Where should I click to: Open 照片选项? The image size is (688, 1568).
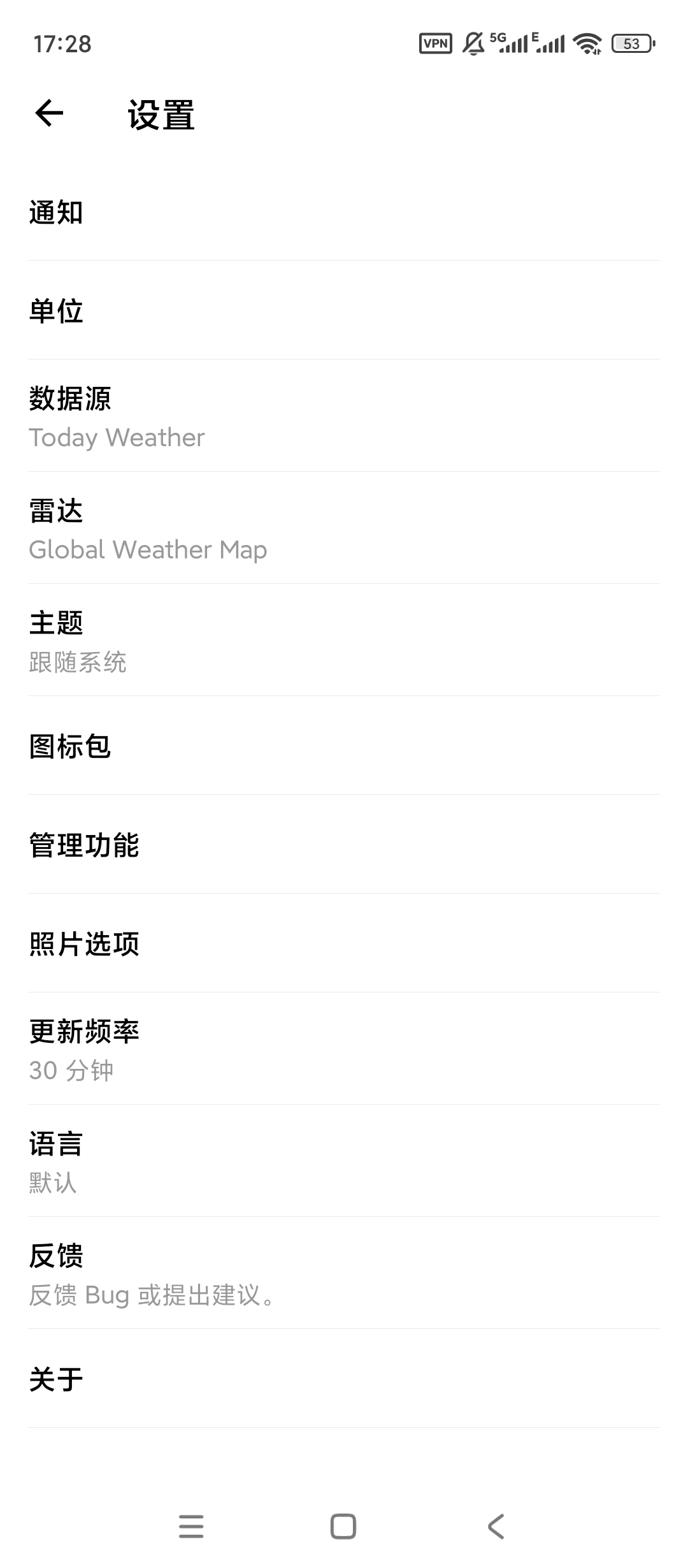coord(344,944)
